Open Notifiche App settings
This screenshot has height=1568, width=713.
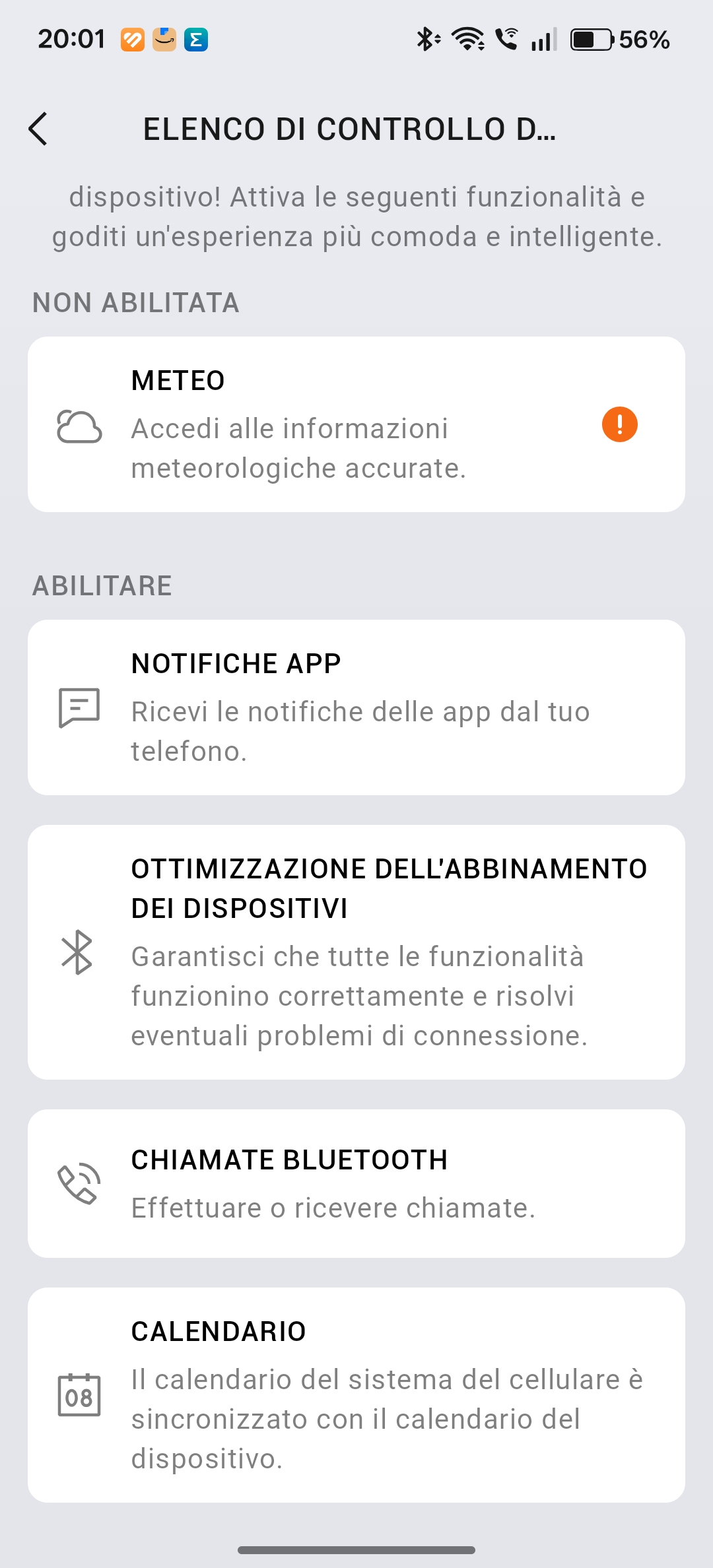(356, 707)
